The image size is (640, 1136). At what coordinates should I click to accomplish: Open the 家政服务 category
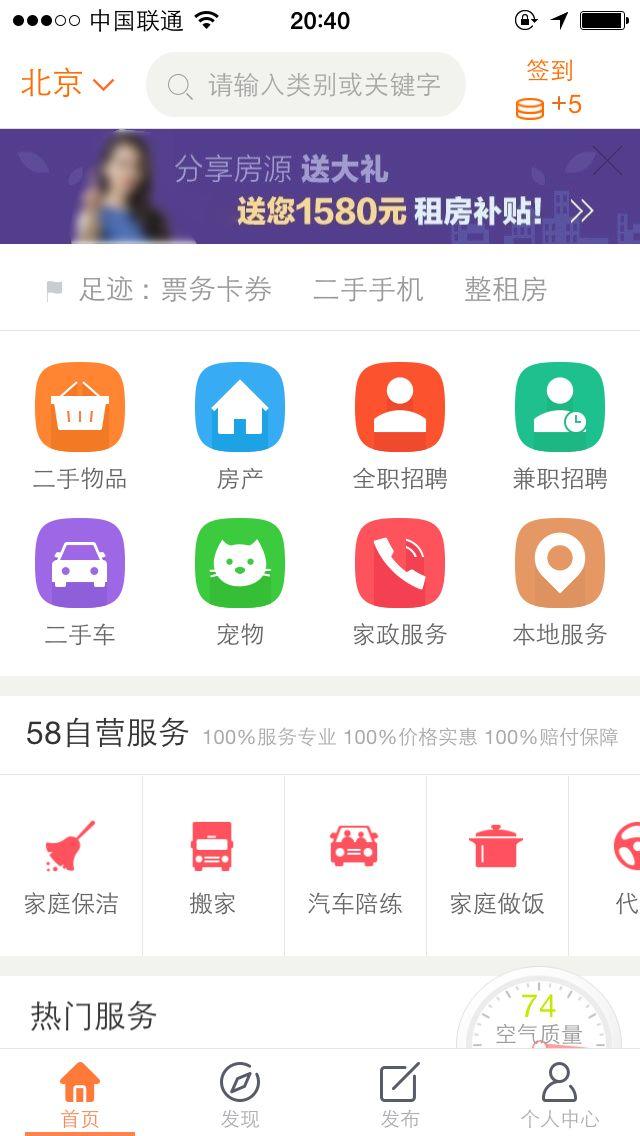[x=400, y=582]
